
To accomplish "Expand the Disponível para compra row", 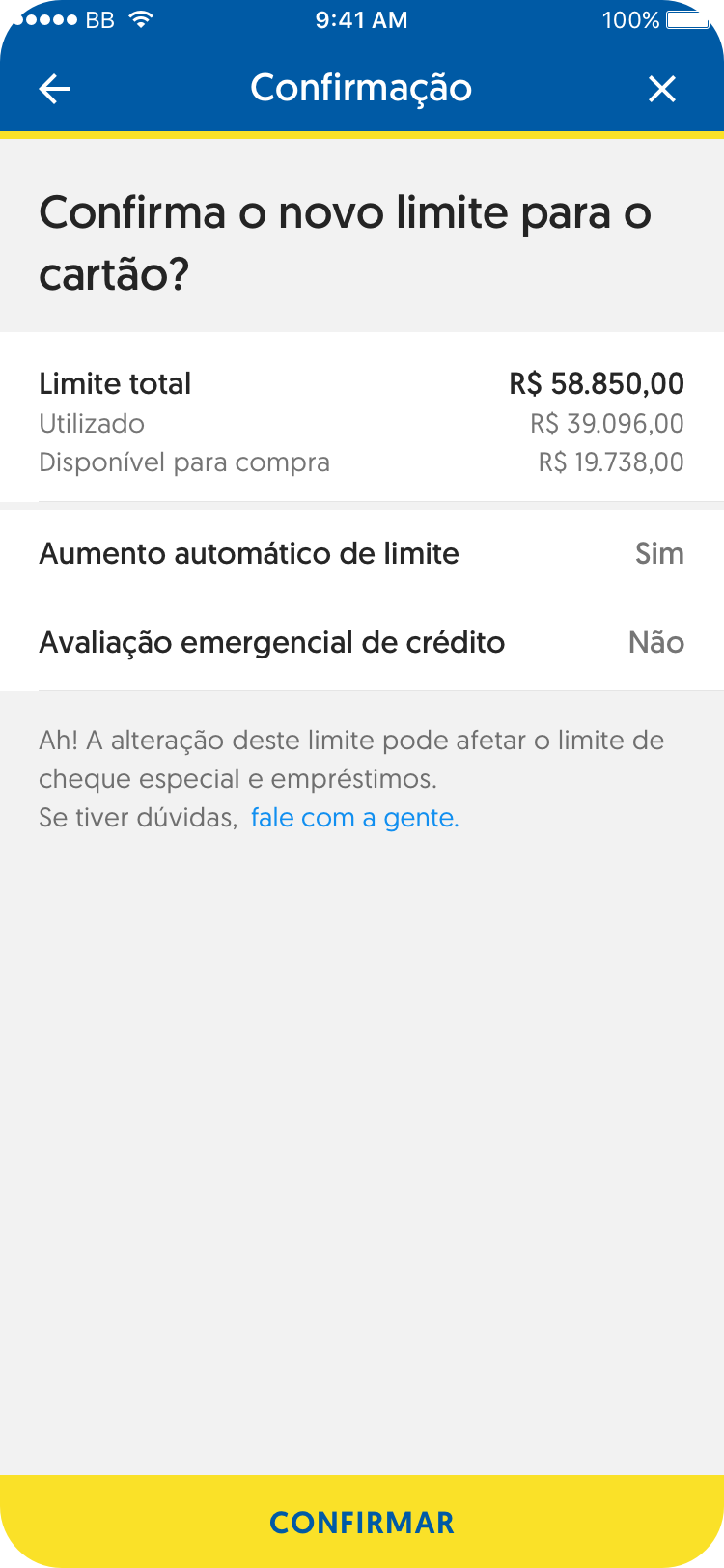I will coord(183,462).
